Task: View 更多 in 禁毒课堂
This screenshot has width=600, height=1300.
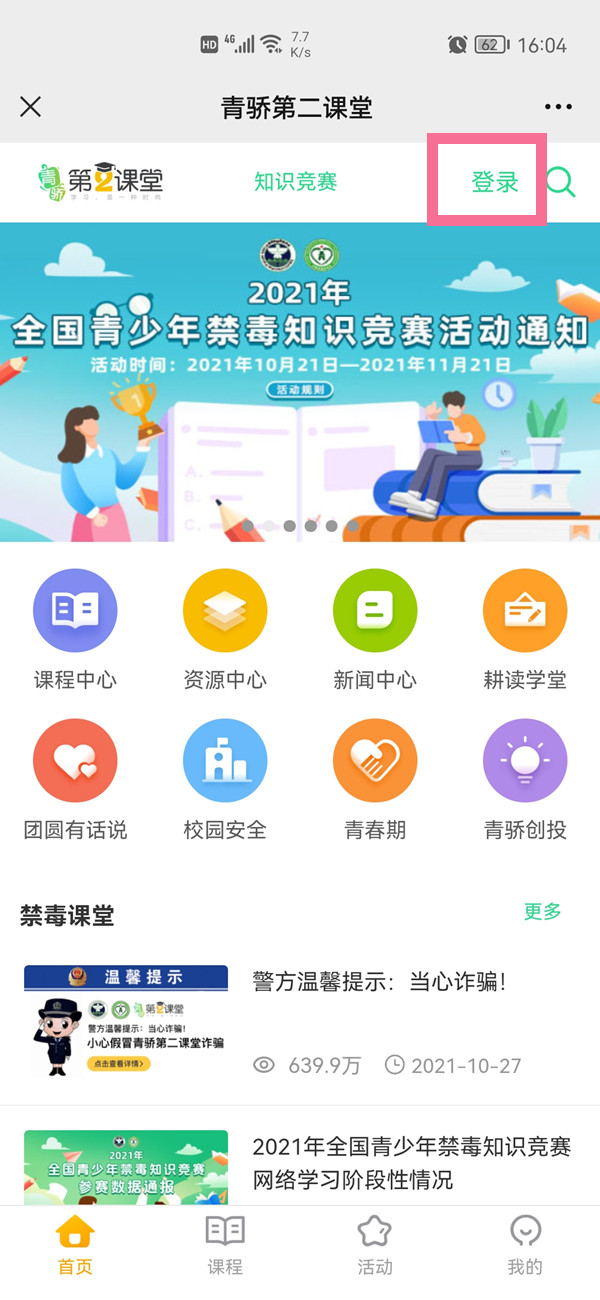Action: [543, 911]
